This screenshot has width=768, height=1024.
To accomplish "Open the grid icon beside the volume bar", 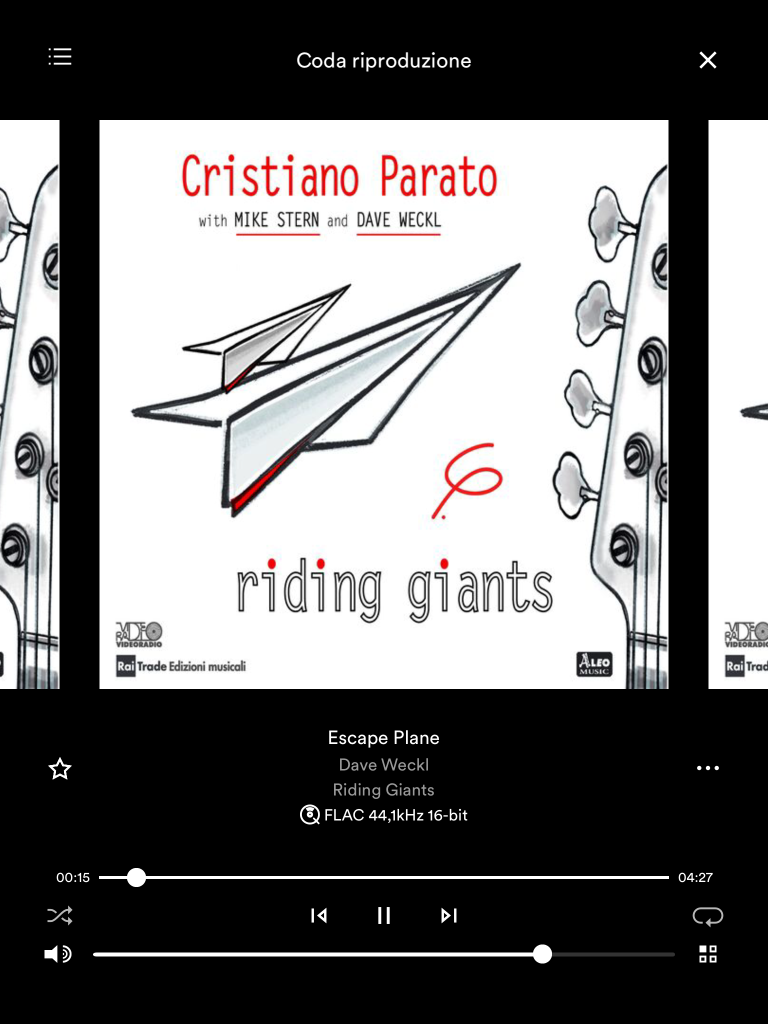I will (708, 954).
